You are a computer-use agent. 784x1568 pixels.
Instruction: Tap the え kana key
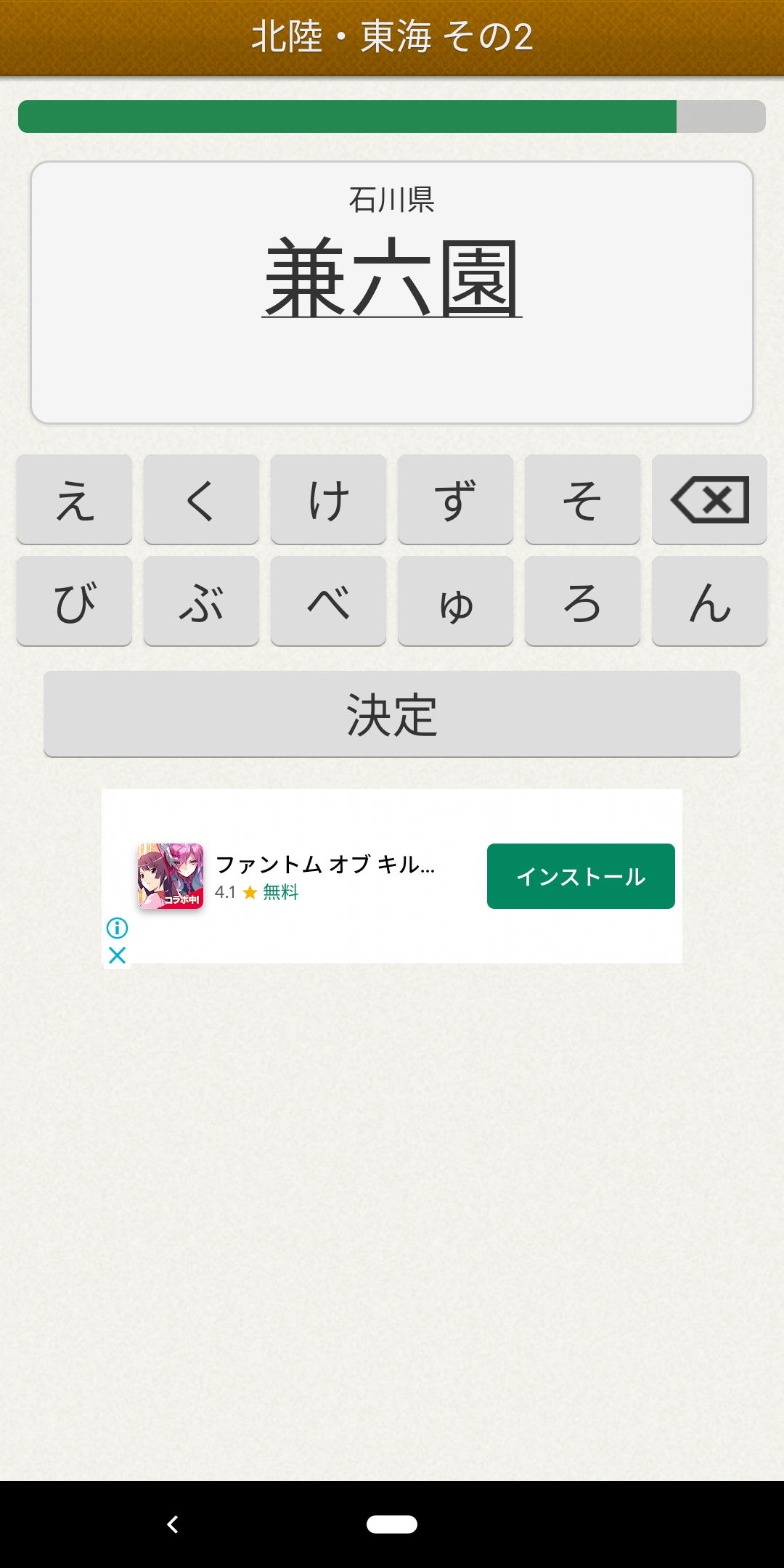pos(74,499)
